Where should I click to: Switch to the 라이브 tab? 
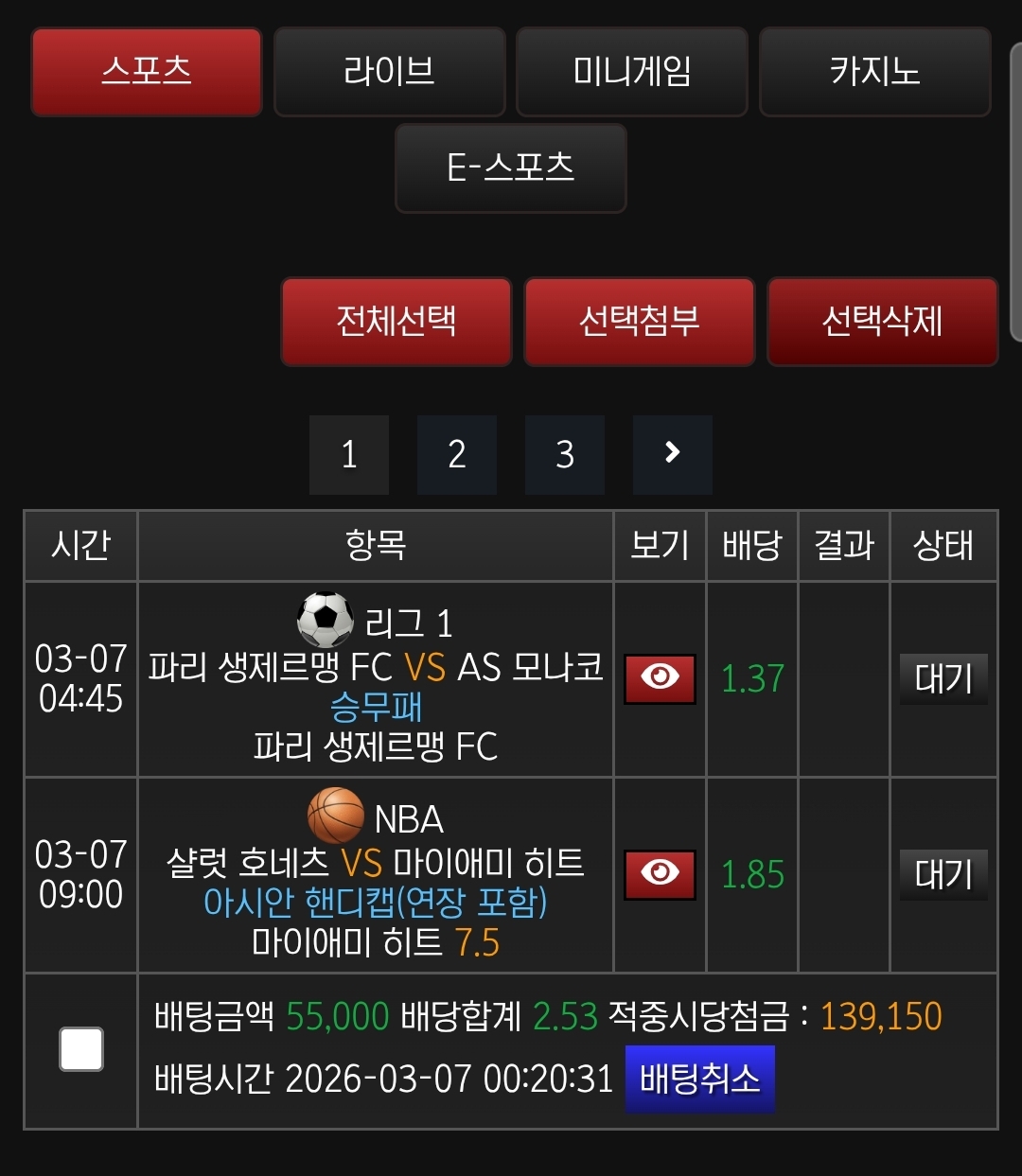(x=389, y=72)
